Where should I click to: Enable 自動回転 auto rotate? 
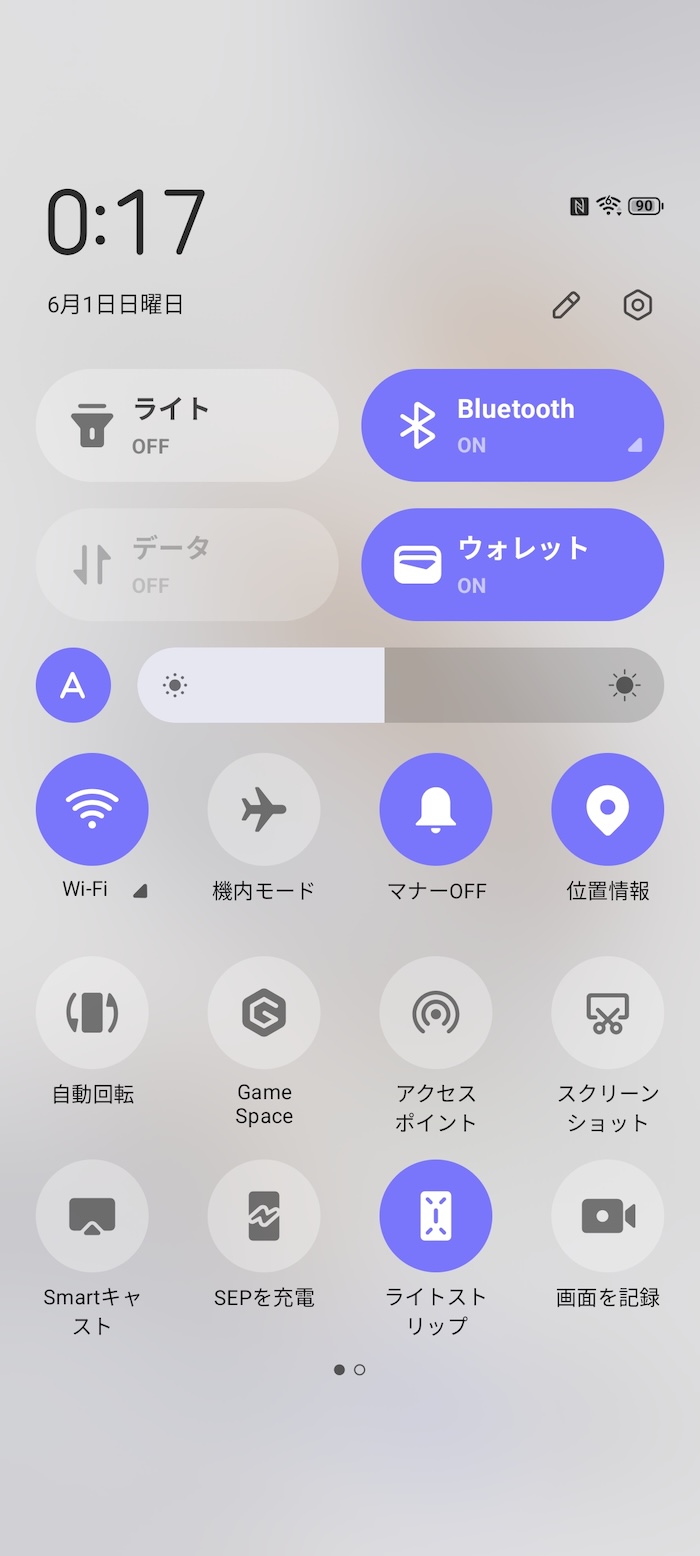[92, 1012]
